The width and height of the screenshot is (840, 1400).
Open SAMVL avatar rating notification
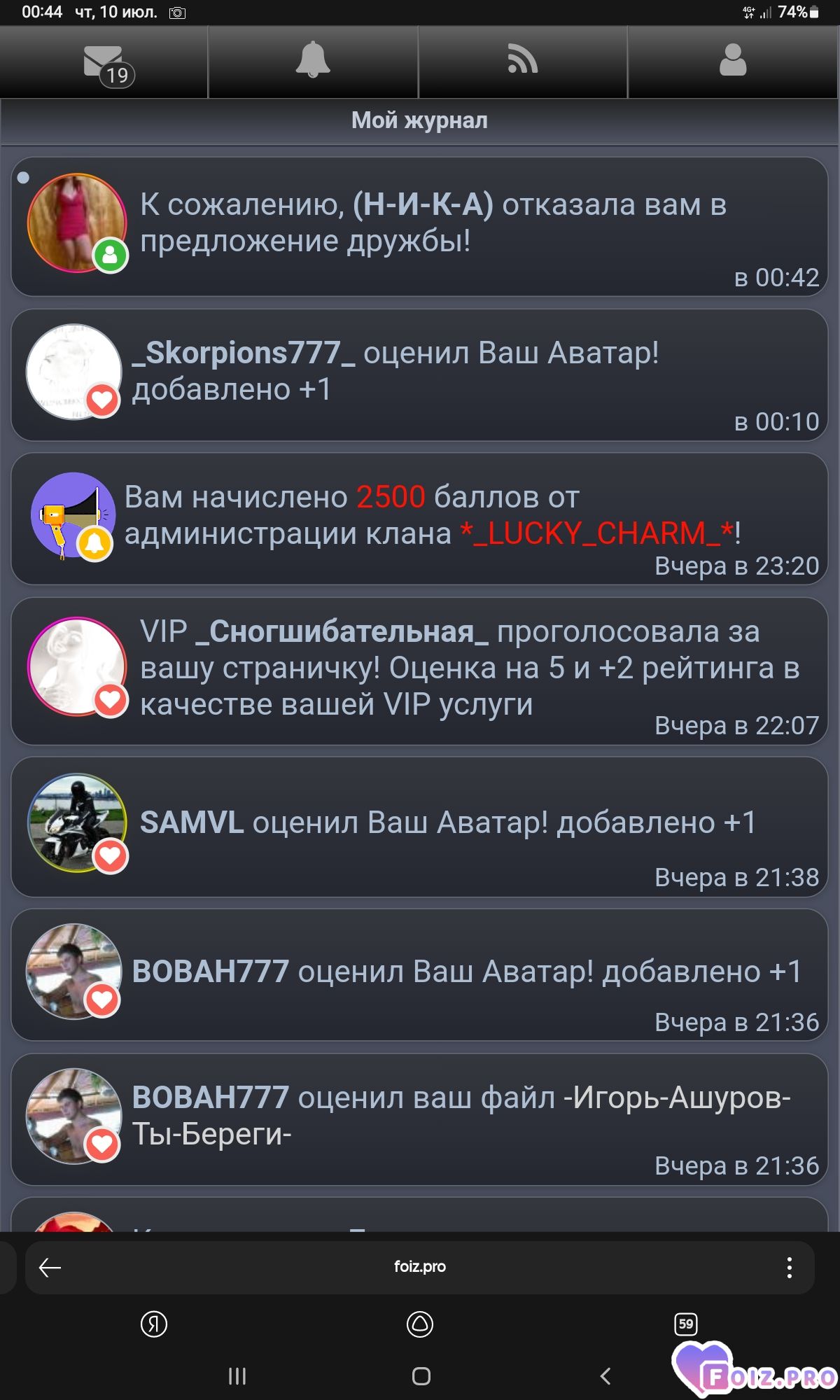pyautogui.click(x=419, y=827)
